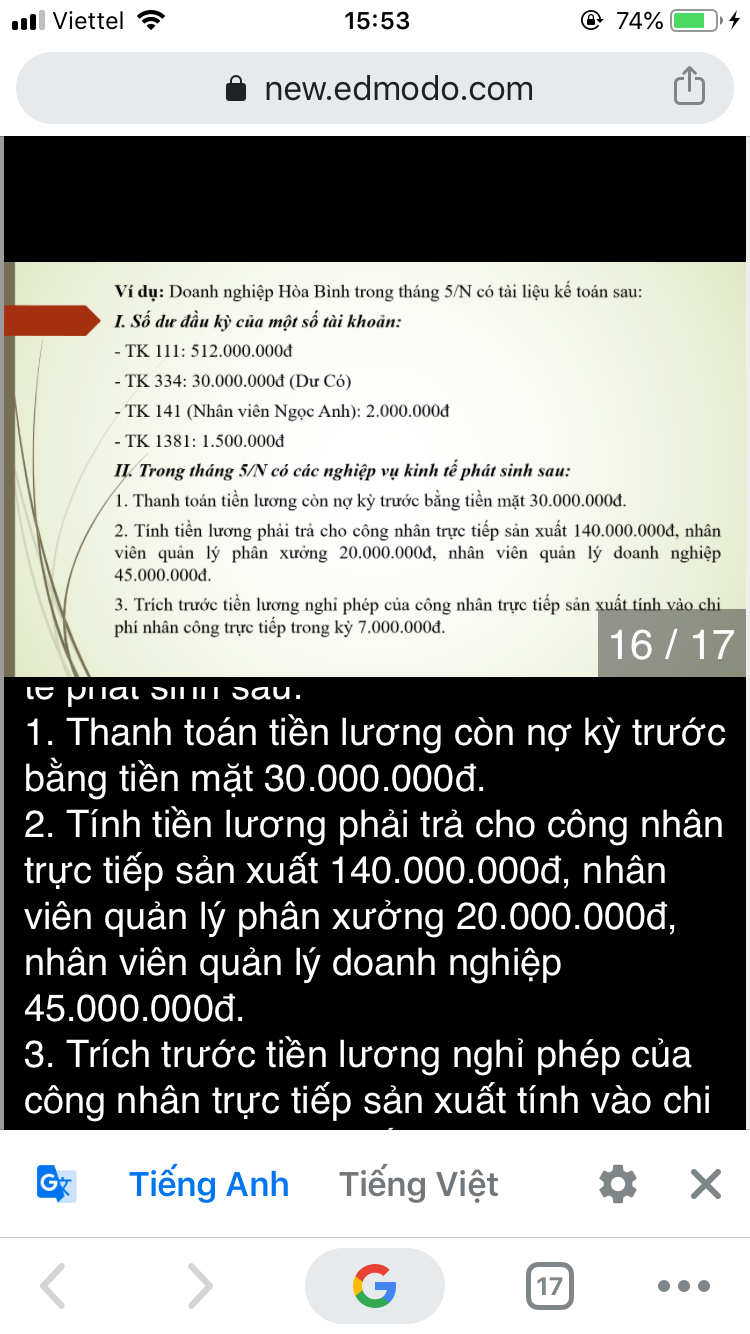Open translate settings gear
750x1334 pixels.
coord(617,1185)
